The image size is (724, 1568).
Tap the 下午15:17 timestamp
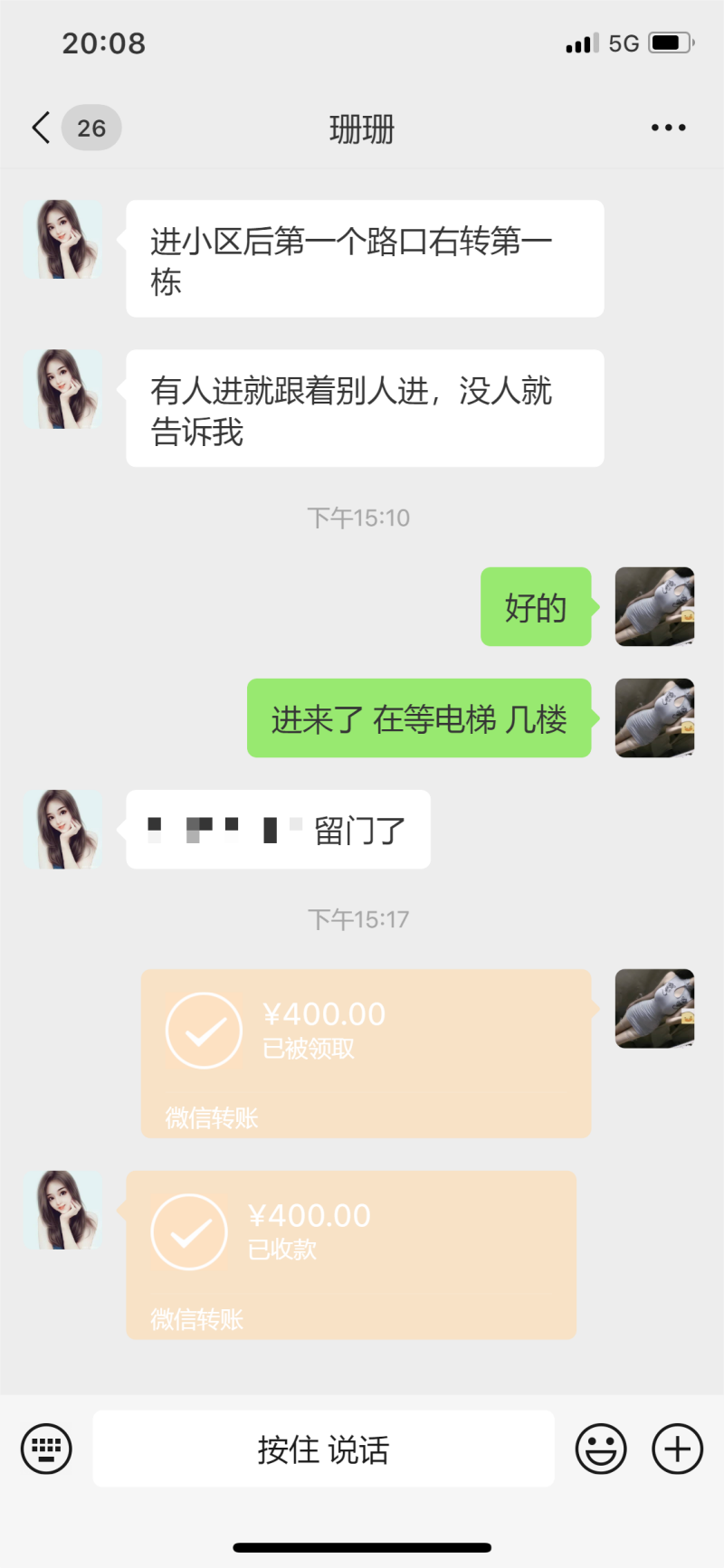[x=359, y=918]
